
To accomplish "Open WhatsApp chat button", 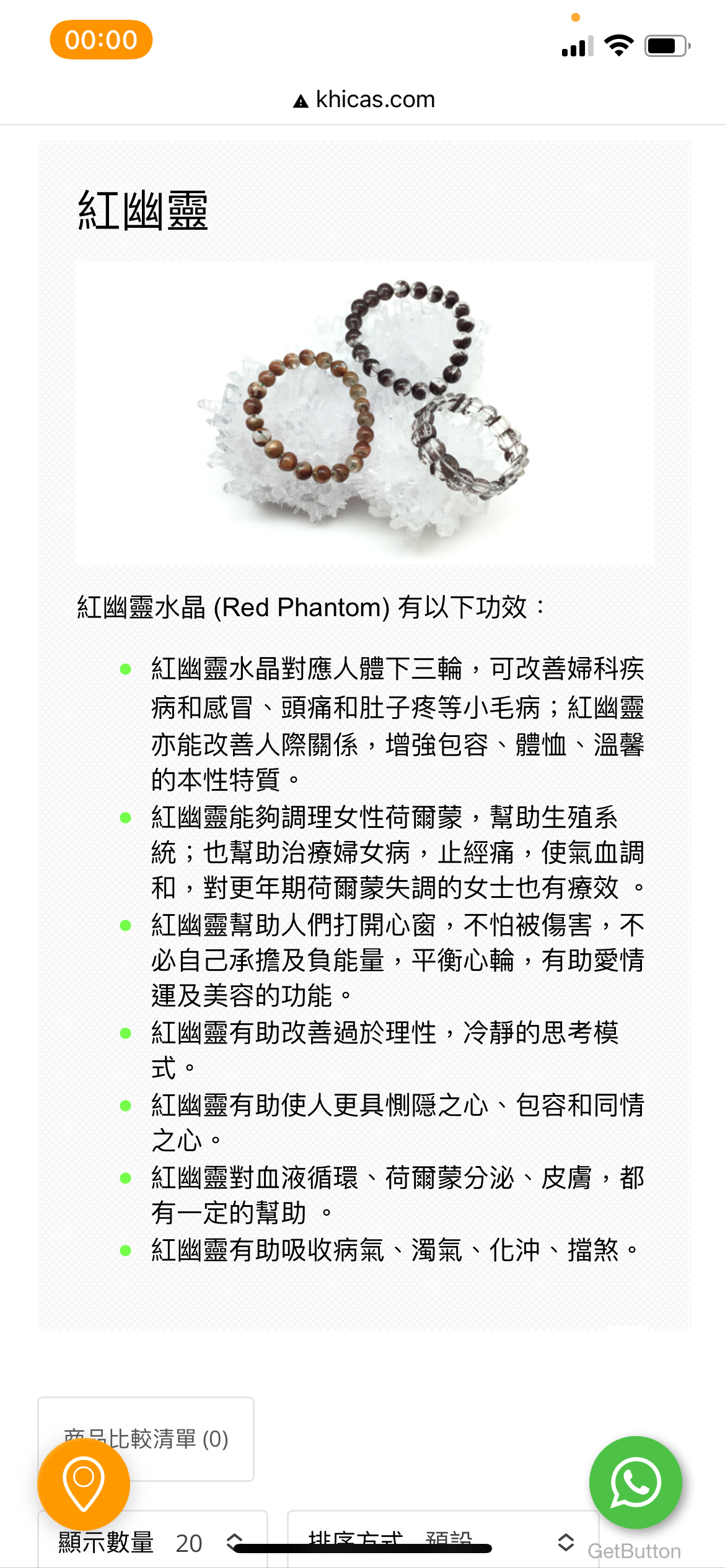I will (x=635, y=1482).
